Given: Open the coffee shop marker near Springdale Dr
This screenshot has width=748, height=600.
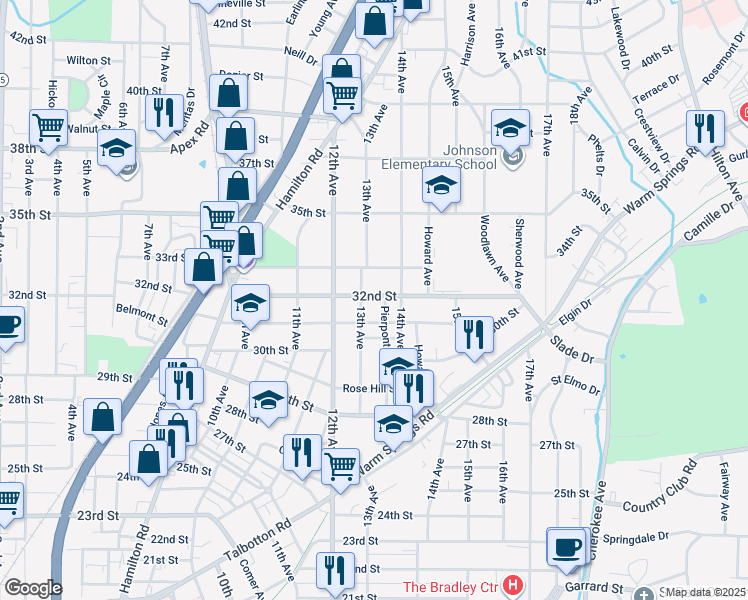Looking at the screenshot, I should point(566,548).
